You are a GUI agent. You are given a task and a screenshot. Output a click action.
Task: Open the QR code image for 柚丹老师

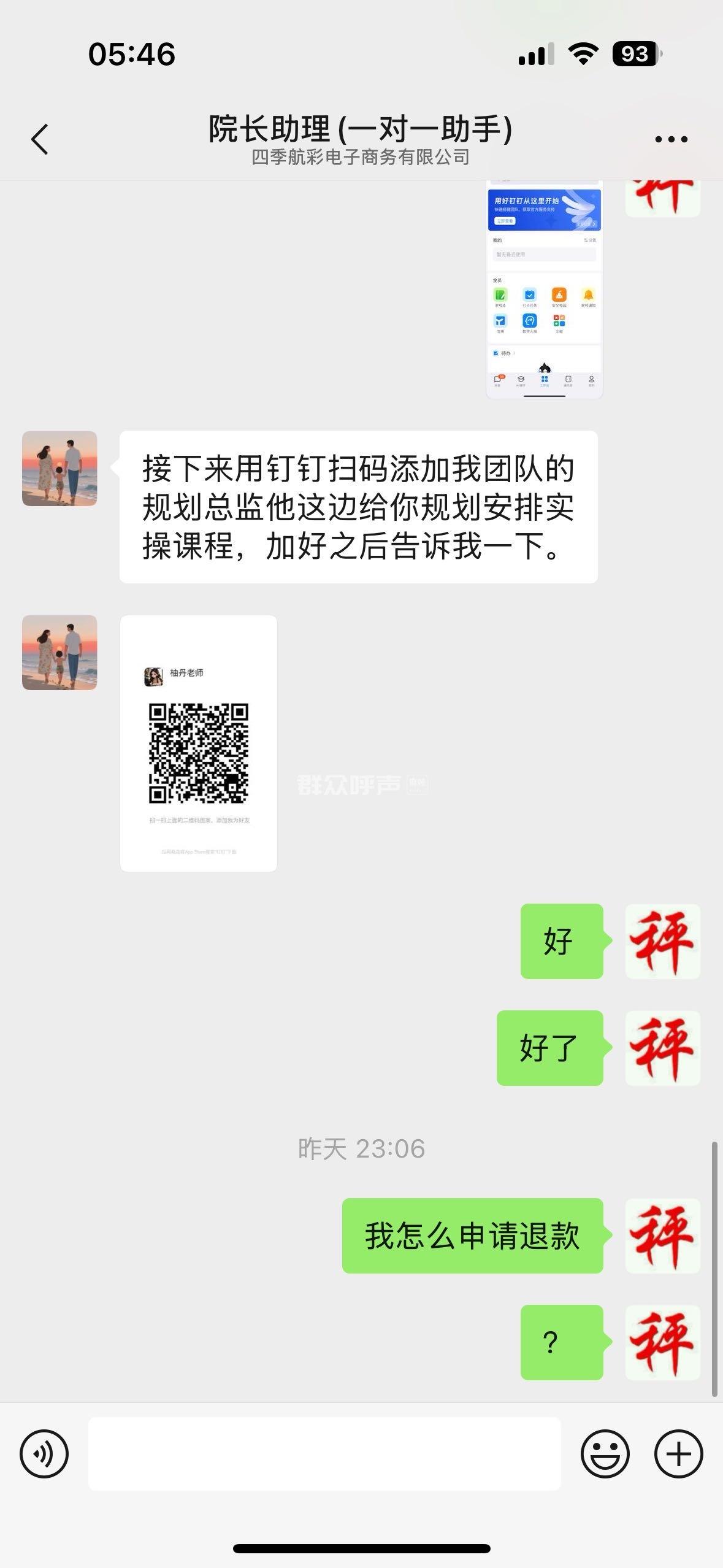(x=198, y=743)
